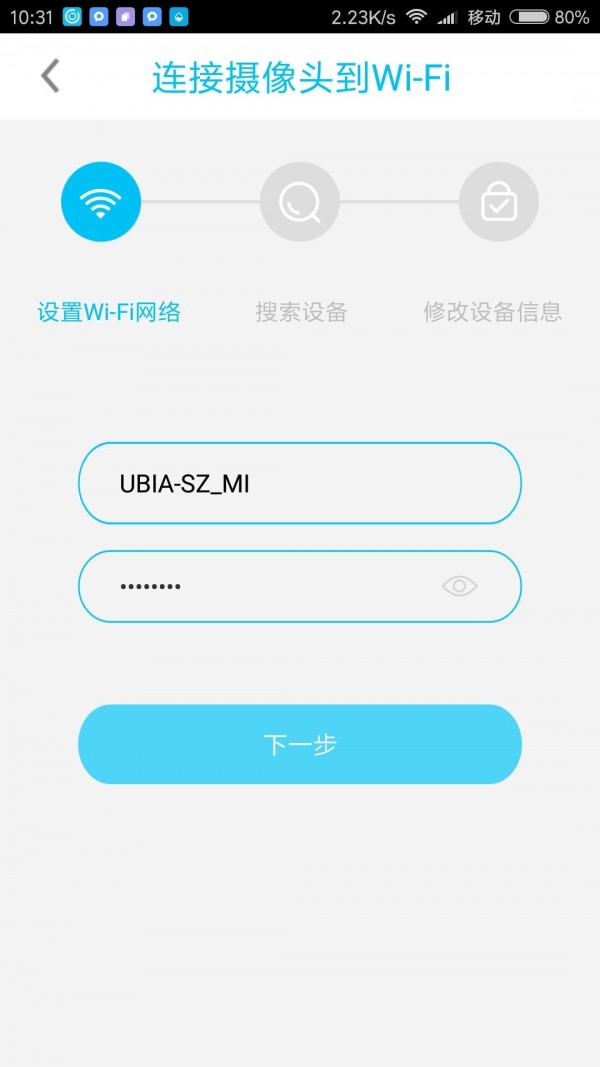Show the password with the eye icon
Viewport: 600px width, 1067px height.
pos(459,587)
